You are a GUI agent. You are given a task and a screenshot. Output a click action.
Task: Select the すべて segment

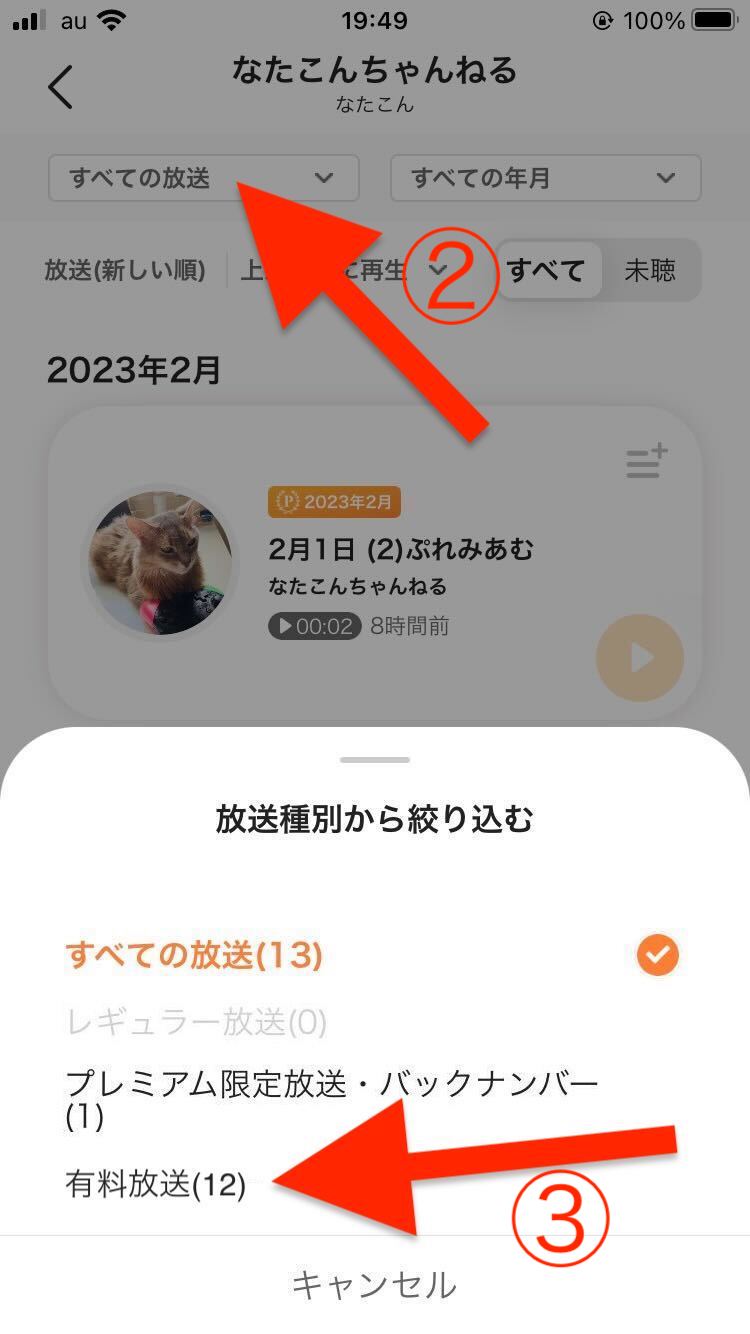pyautogui.click(x=546, y=270)
